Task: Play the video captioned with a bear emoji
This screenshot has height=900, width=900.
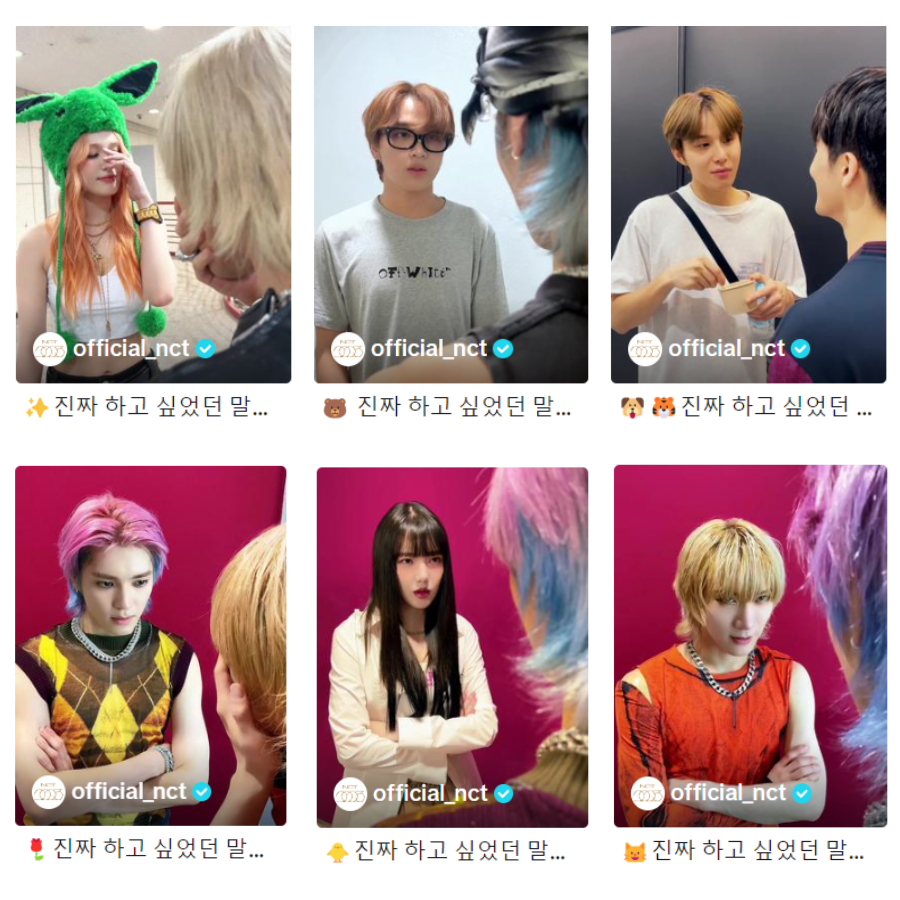Action: [x=451, y=205]
